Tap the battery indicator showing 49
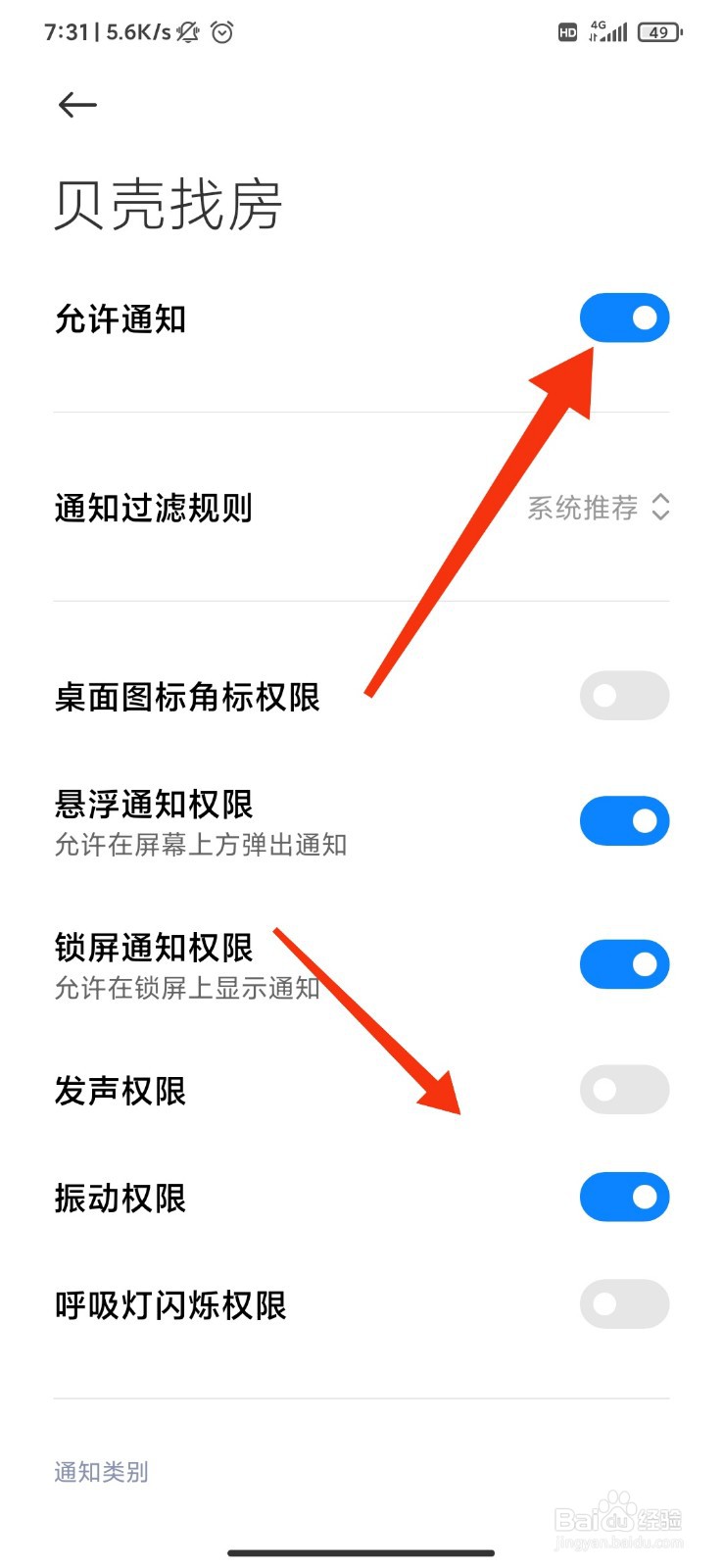The image size is (723, 1568). click(658, 31)
